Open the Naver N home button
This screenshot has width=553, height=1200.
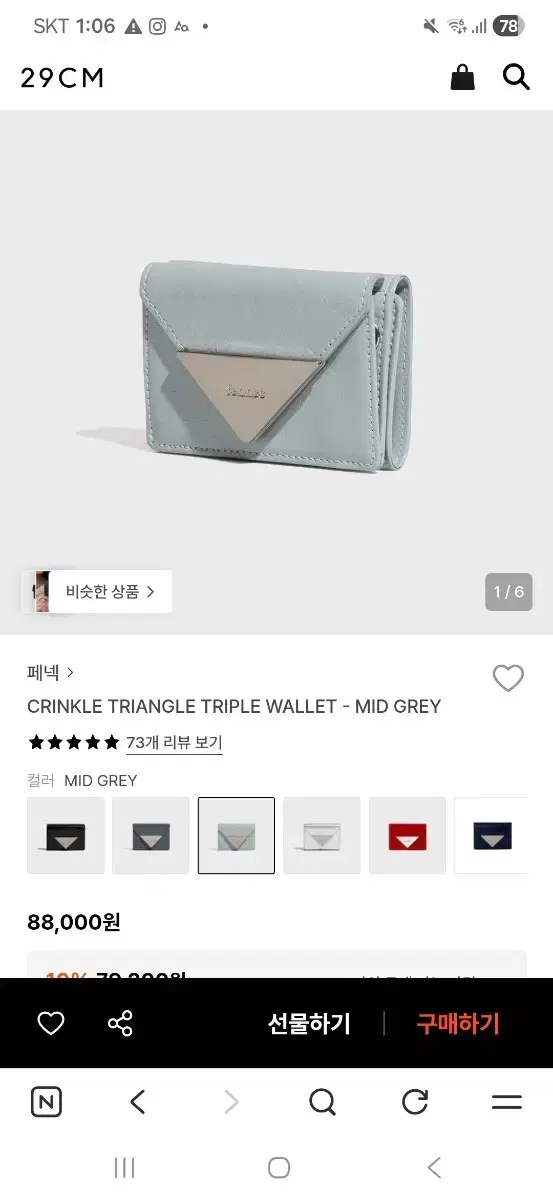tap(46, 1102)
